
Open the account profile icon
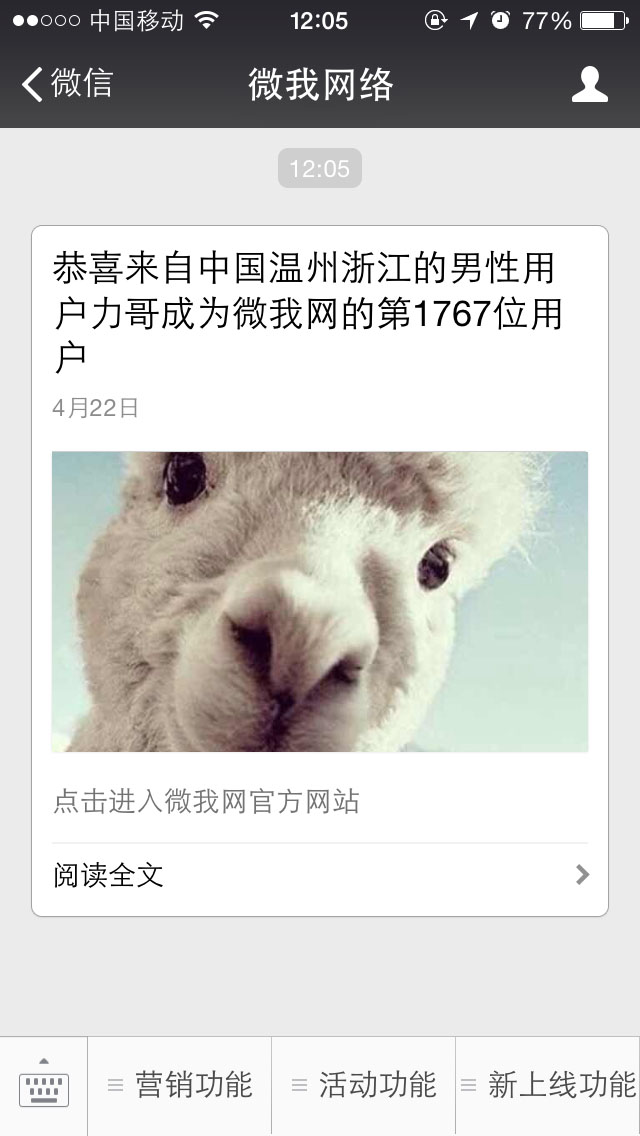pyautogui.click(x=589, y=85)
